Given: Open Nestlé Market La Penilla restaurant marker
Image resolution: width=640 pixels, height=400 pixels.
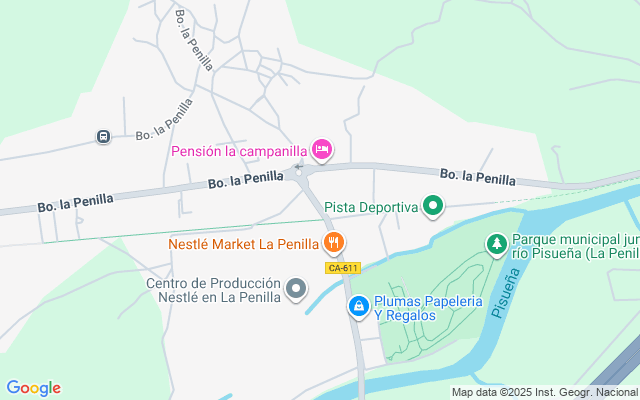Looking at the screenshot, I should [x=334, y=242].
